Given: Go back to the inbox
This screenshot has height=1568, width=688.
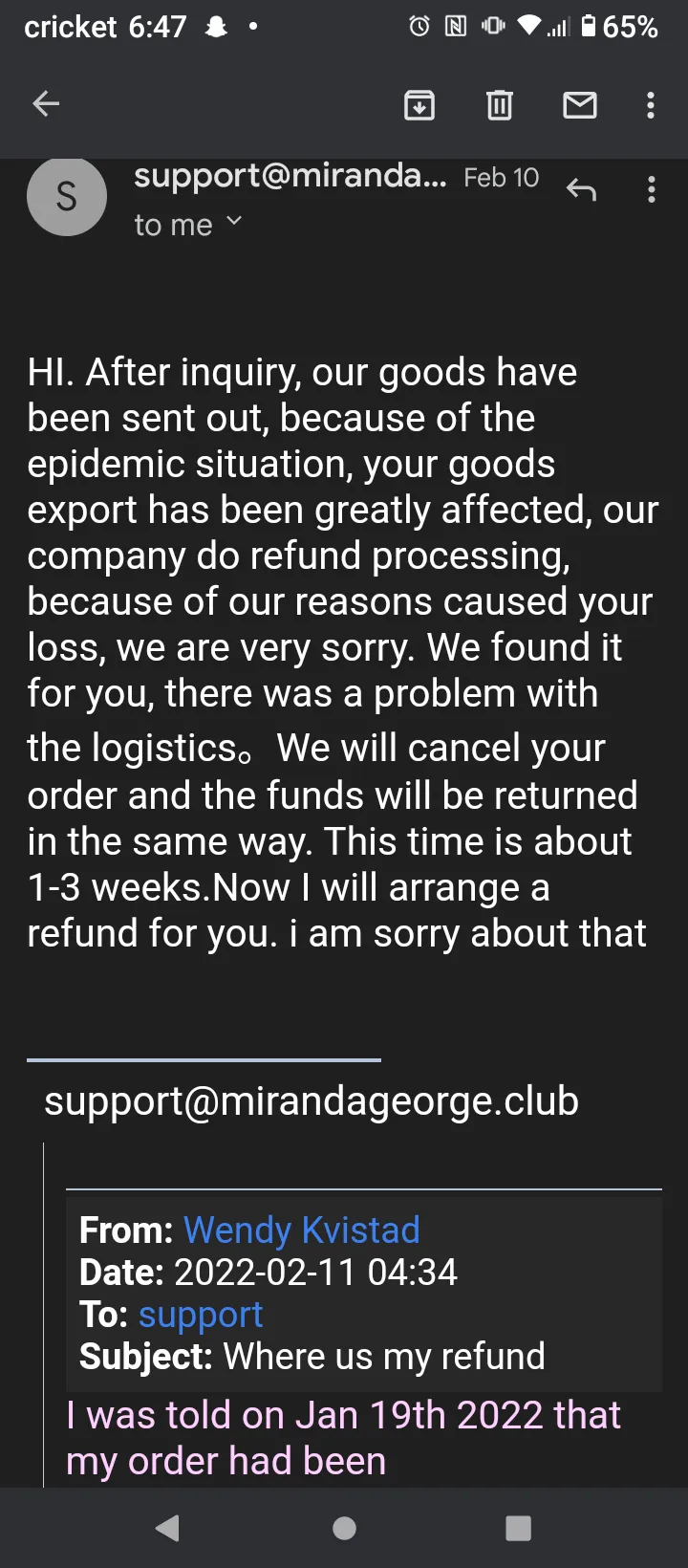Looking at the screenshot, I should (x=46, y=104).
